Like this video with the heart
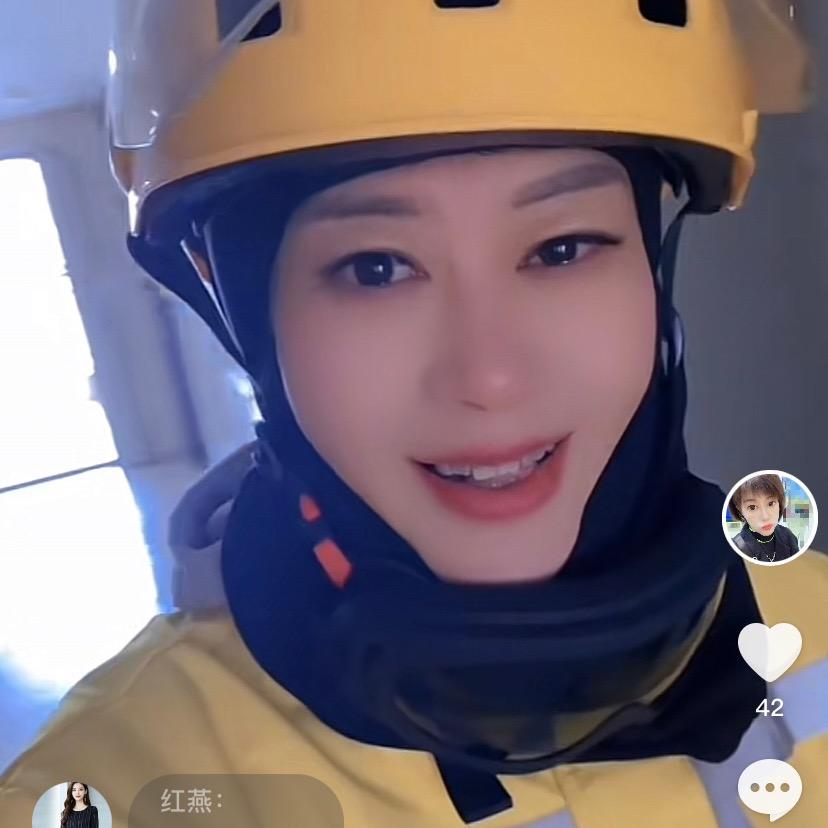The width and height of the screenshot is (828, 828). point(769,651)
